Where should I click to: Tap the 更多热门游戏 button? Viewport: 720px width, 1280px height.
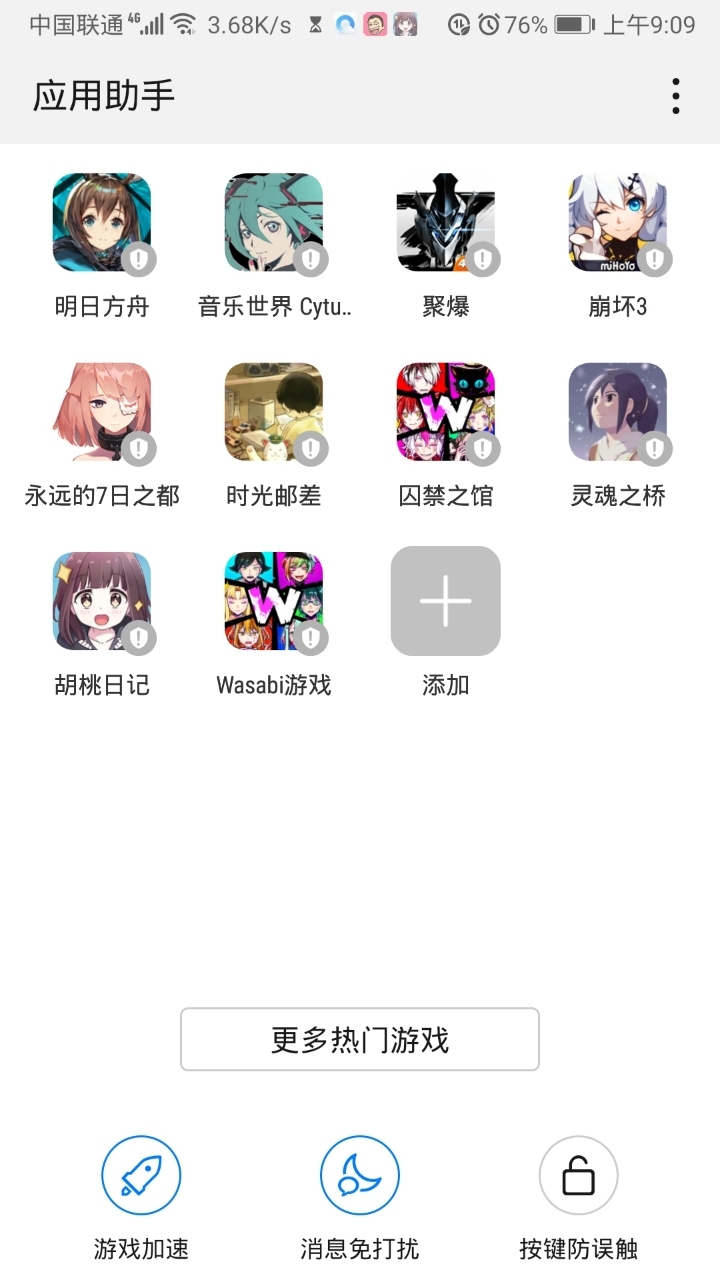(360, 1039)
